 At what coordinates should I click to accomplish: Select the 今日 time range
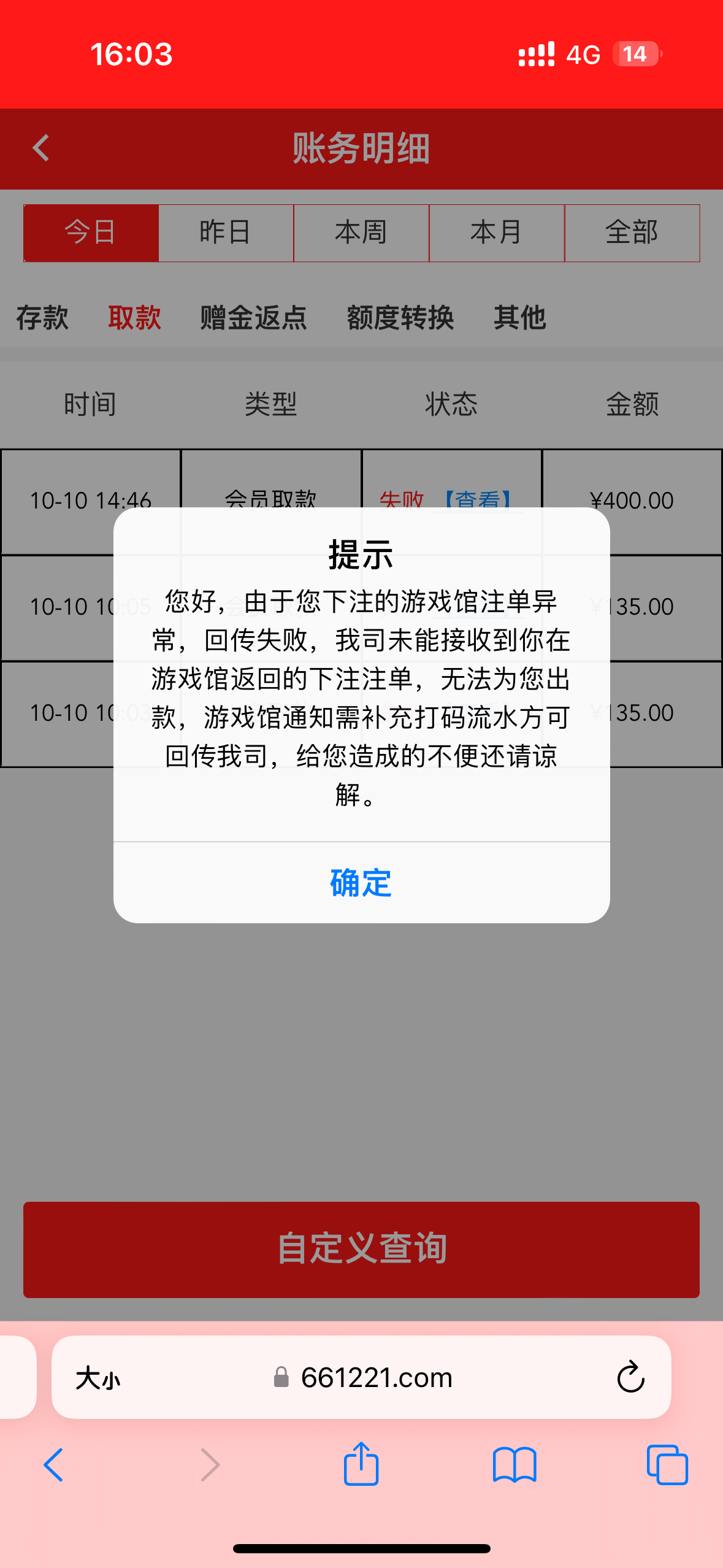click(x=91, y=233)
